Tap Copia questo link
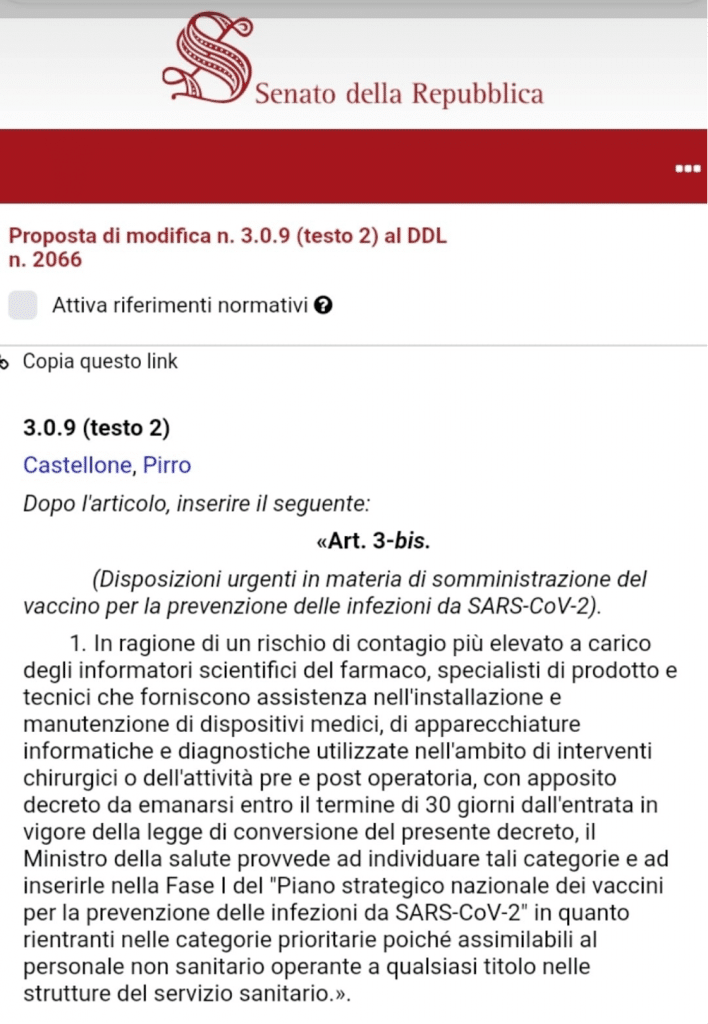Image resolution: width=708 pixels, height=1024 pixels. [99, 362]
